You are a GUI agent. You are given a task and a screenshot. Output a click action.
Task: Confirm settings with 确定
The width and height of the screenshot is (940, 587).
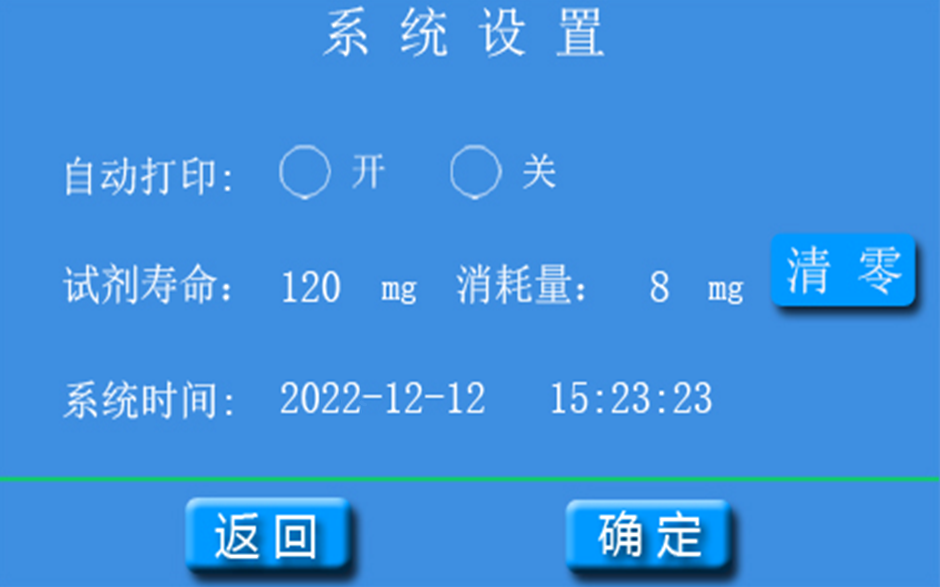[x=649, y=536]
